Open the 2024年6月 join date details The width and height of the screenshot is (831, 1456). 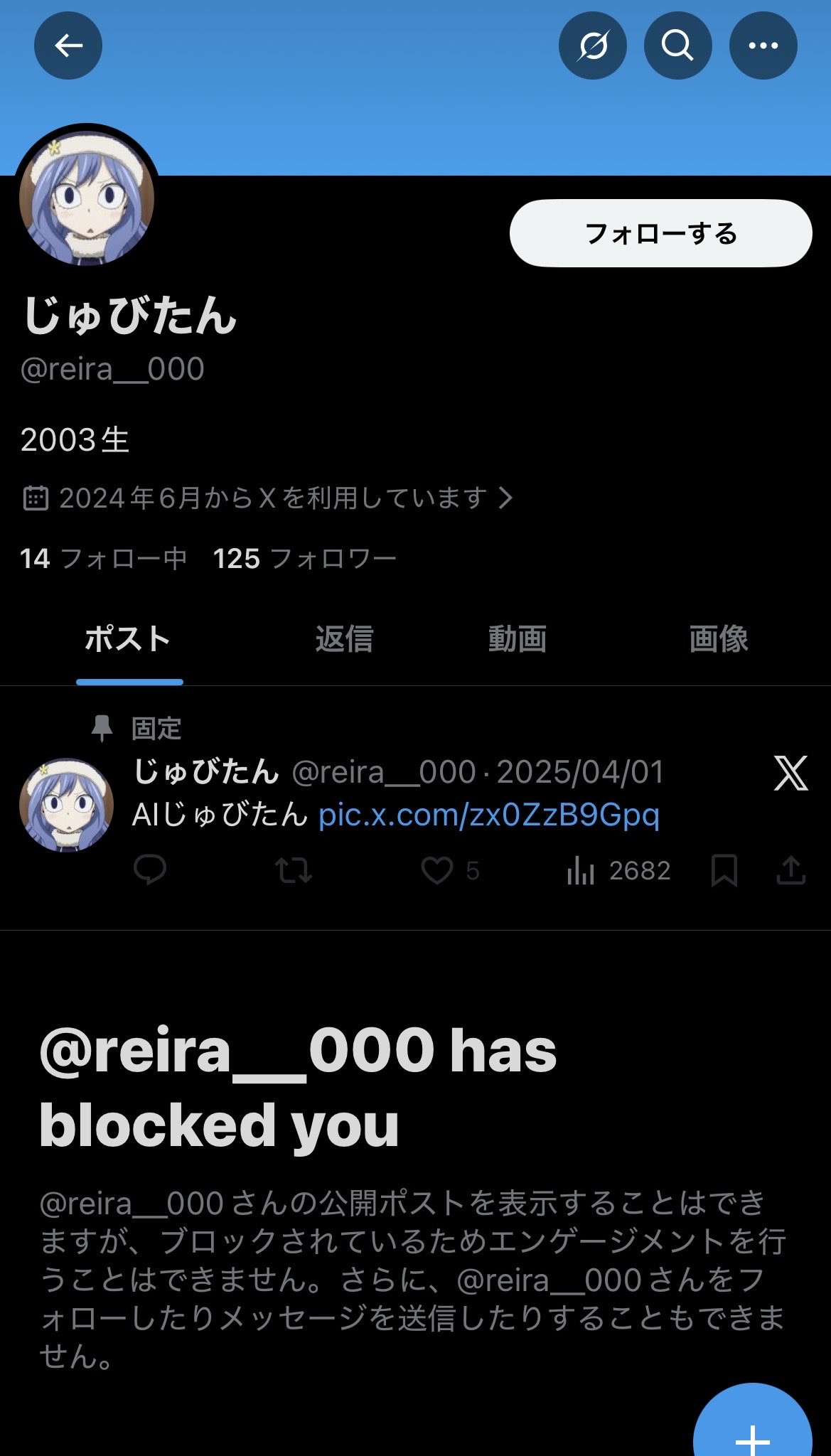tap(269, 498)
